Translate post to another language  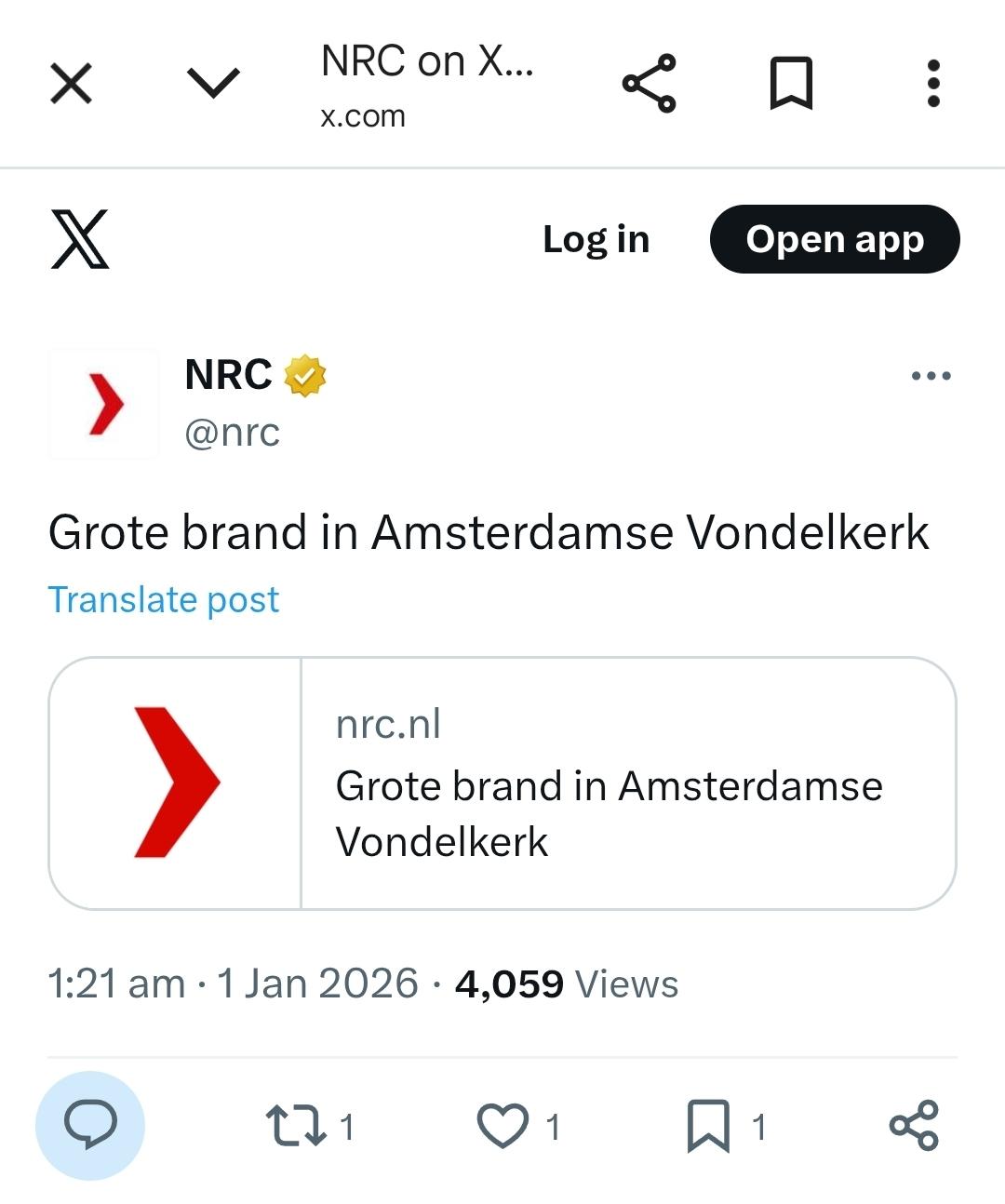click(x=164, y=600)
